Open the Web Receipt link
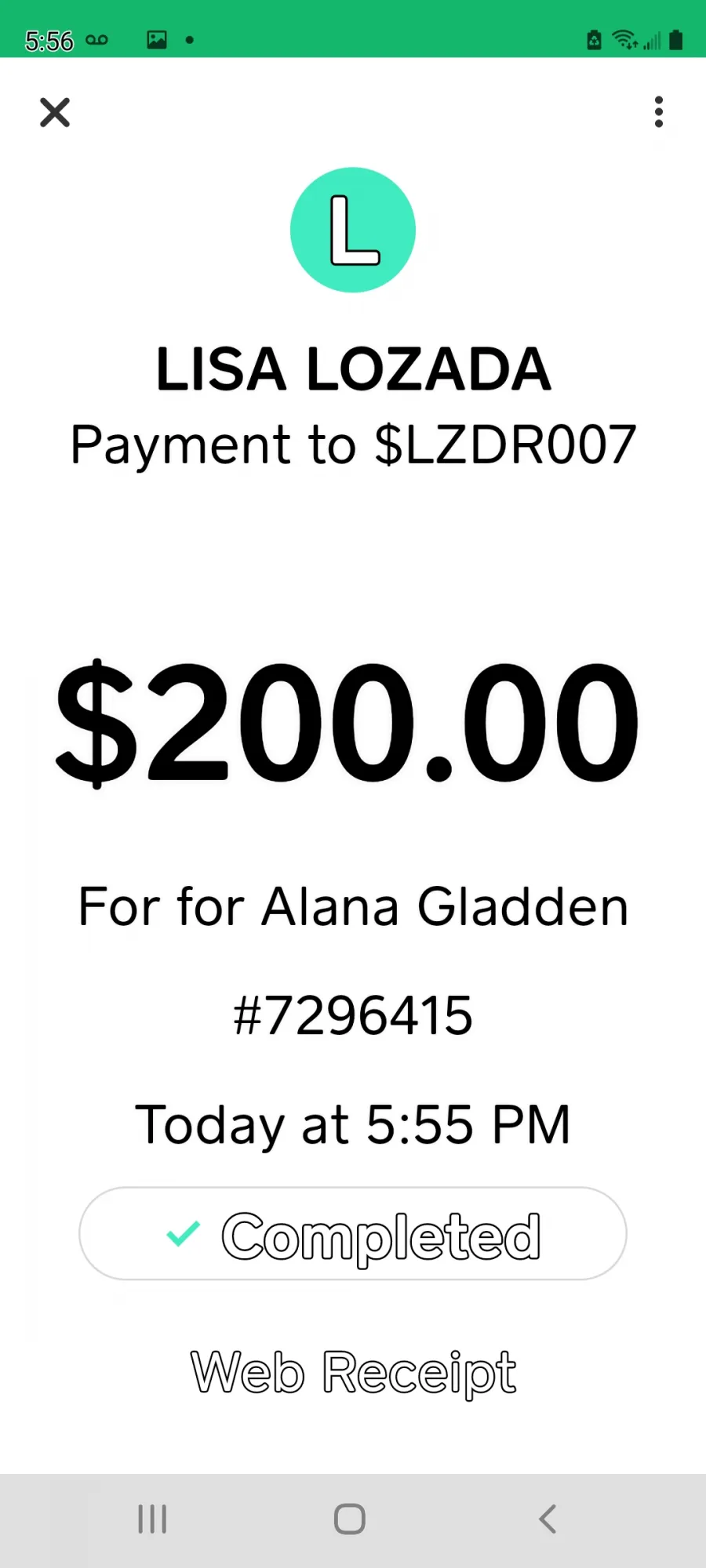This screenshot has width=706, height=1568. (x=354, y=1373)
